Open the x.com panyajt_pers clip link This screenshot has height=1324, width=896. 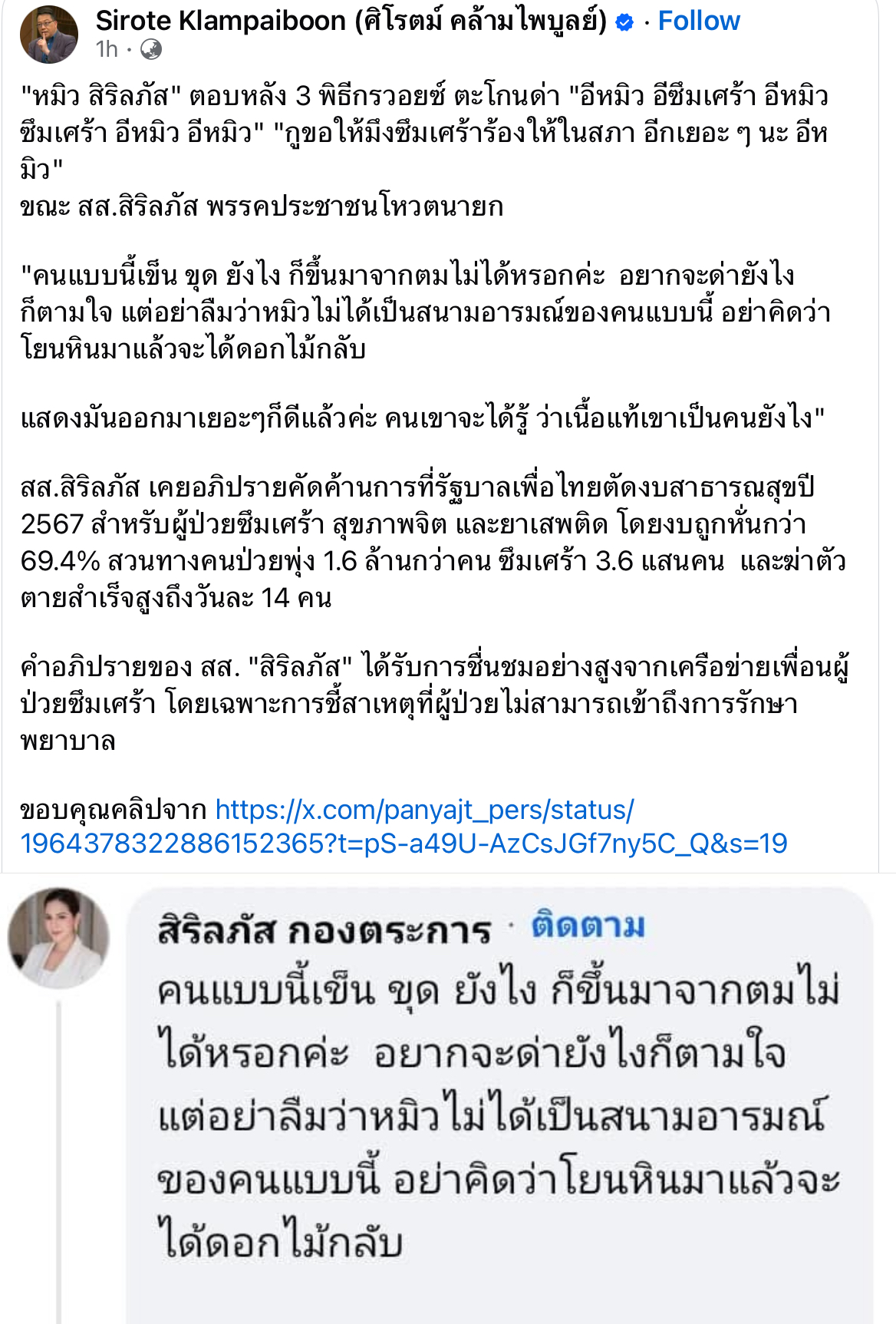tap(424, 811)
